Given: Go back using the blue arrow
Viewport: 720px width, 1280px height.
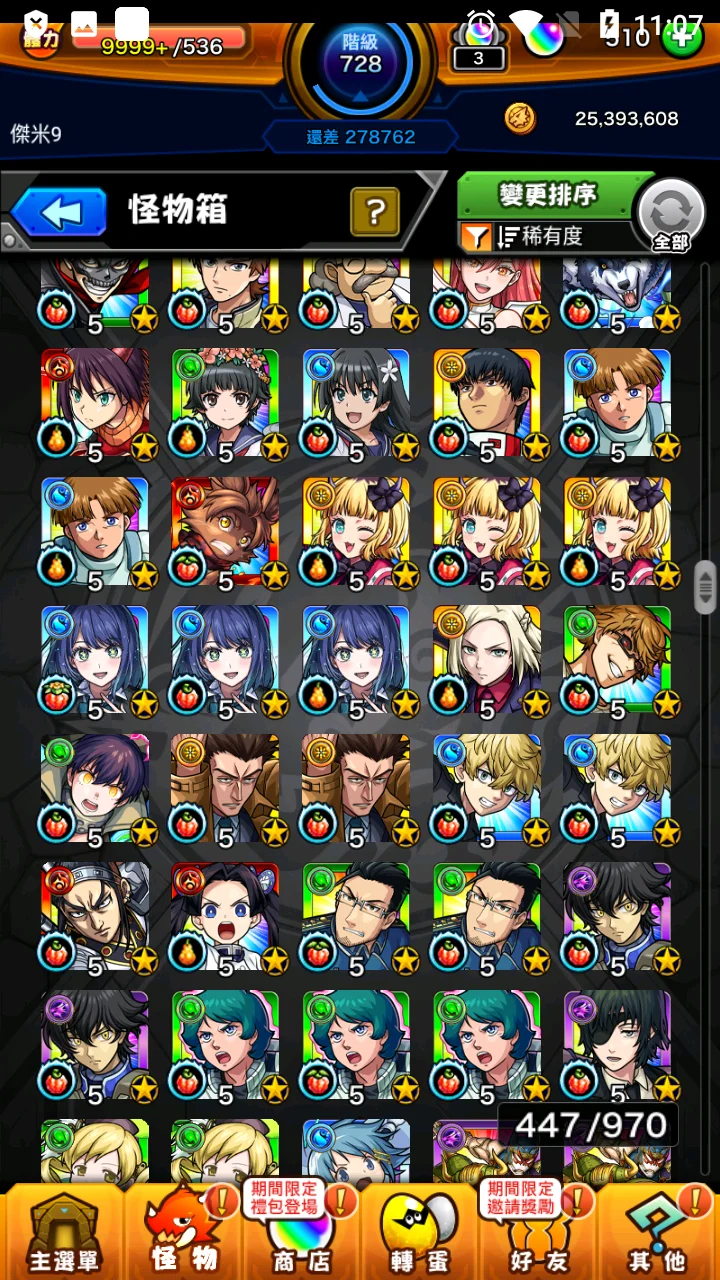Looking at the screenshot, I should (60, 212).
